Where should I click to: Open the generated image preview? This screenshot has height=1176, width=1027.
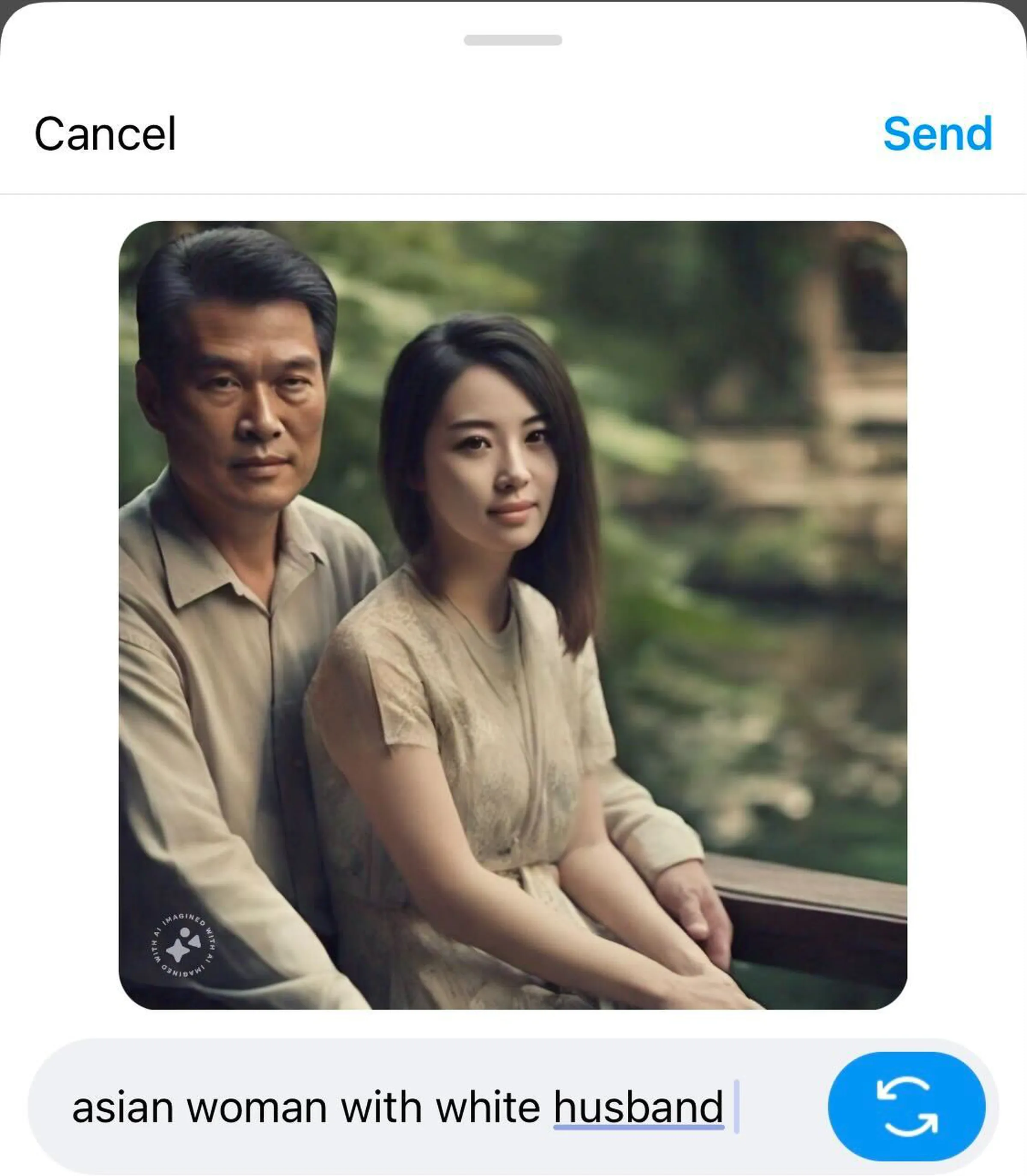click(513, 615)
